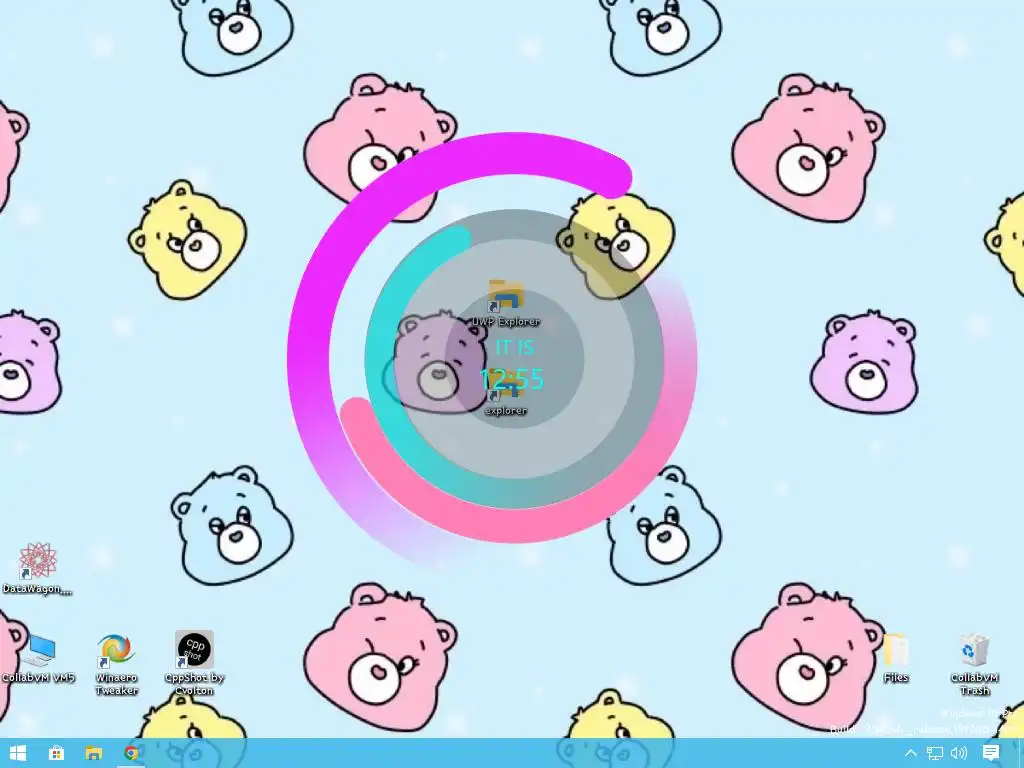This screenshot has height=768, width=1024.
Task: Open the Windows Start menu
Action: click(18, 753)
